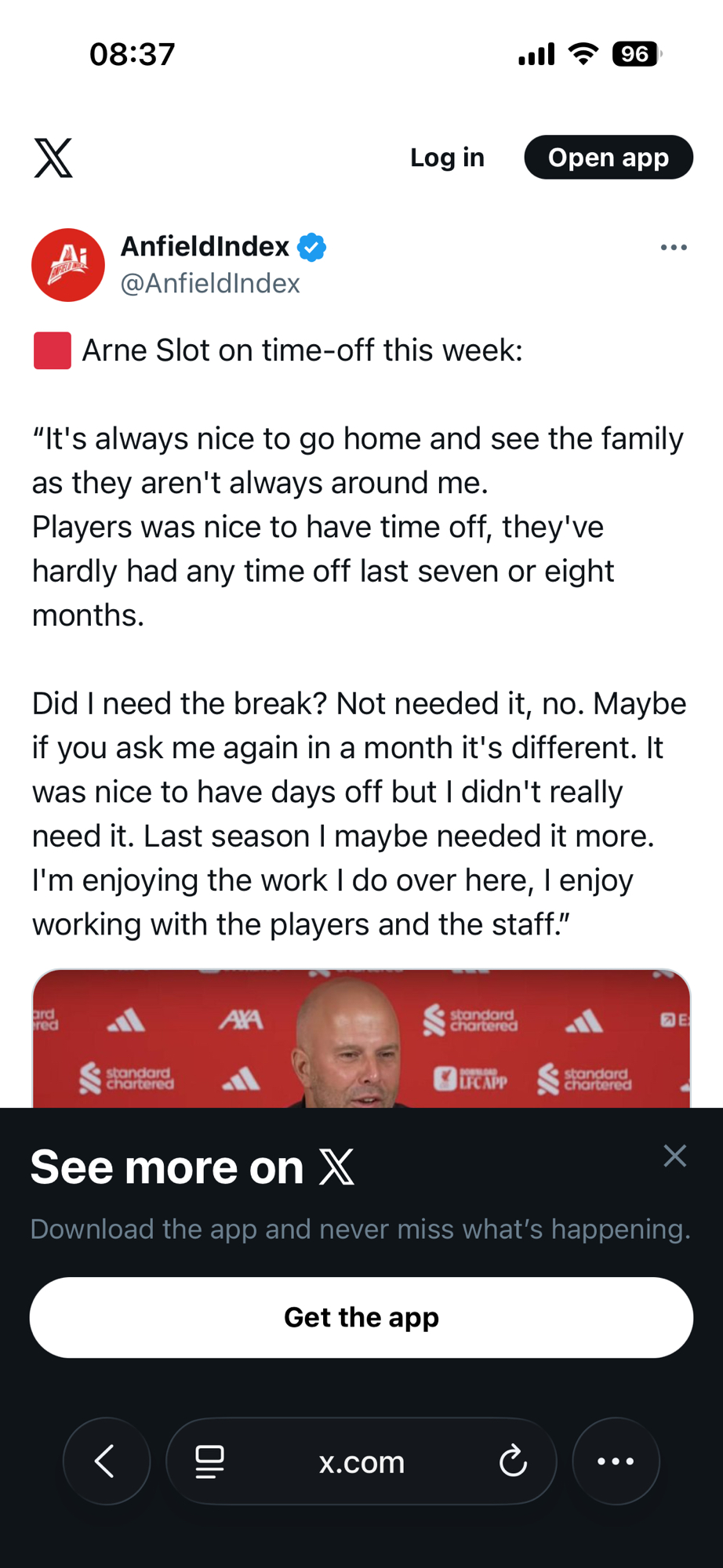Open the post's more options menu
Image resolution: width=723 pixels, height=1568 pixels.
(x=673, y=248)
